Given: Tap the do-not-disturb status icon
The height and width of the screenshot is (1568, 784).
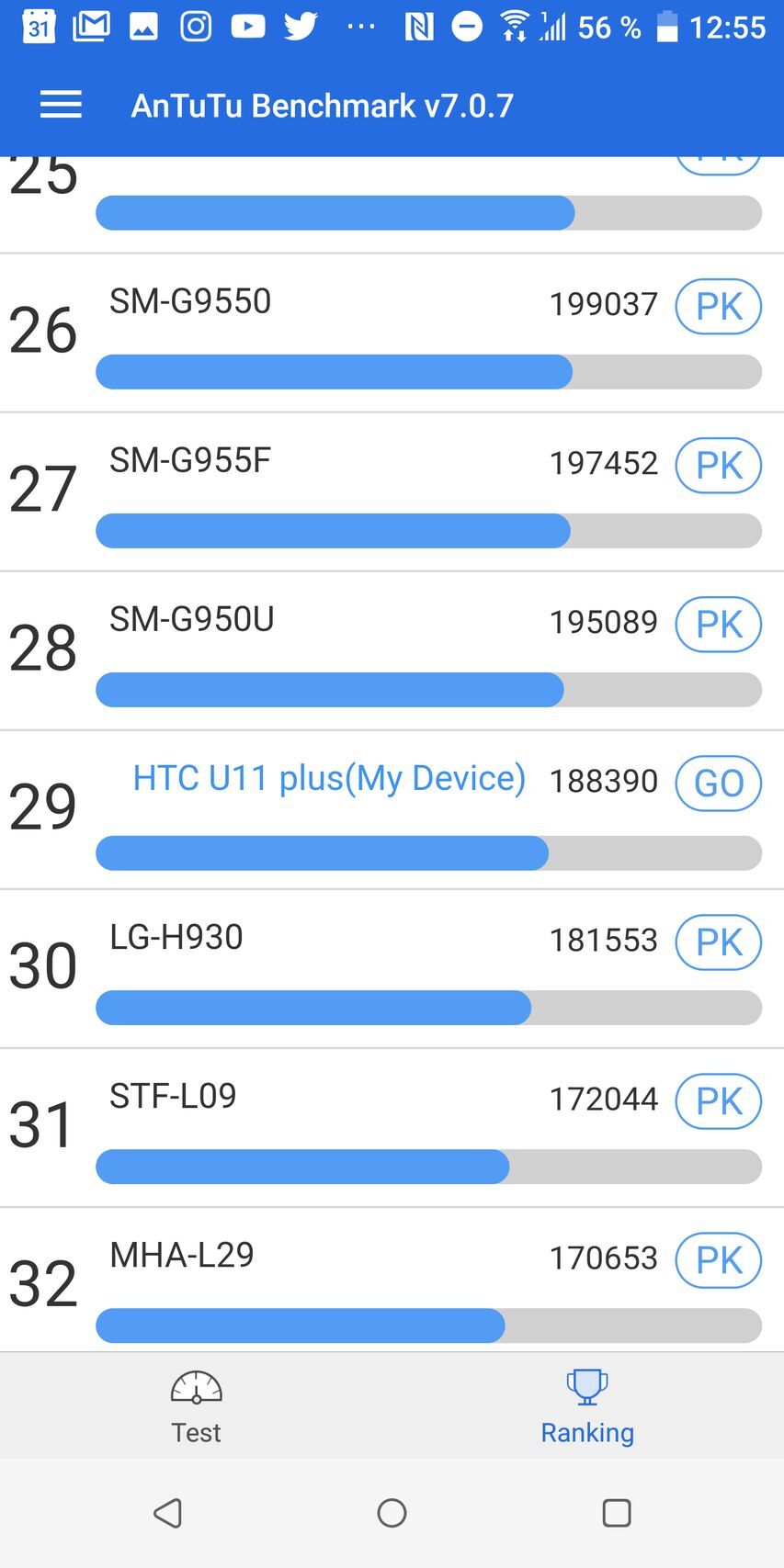Looking at the screenshot, I should pos(467,26).
